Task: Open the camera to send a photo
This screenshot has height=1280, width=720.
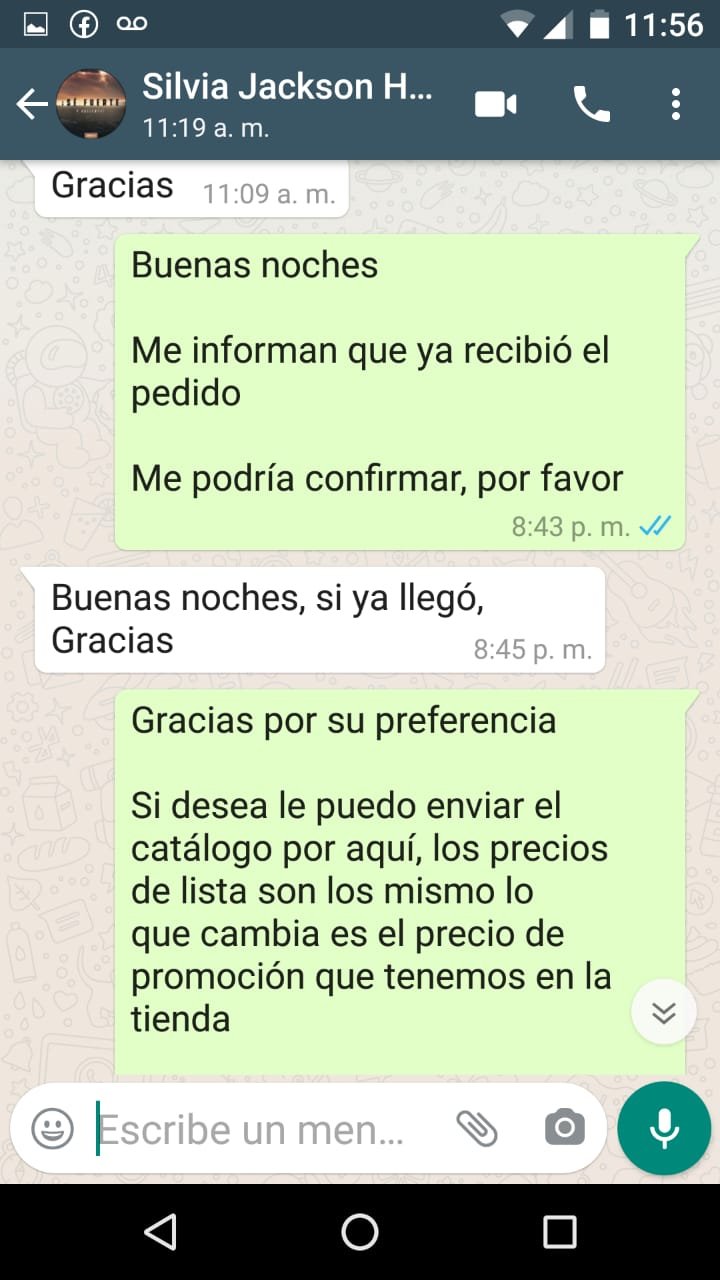Action: tap(564, 1129)
